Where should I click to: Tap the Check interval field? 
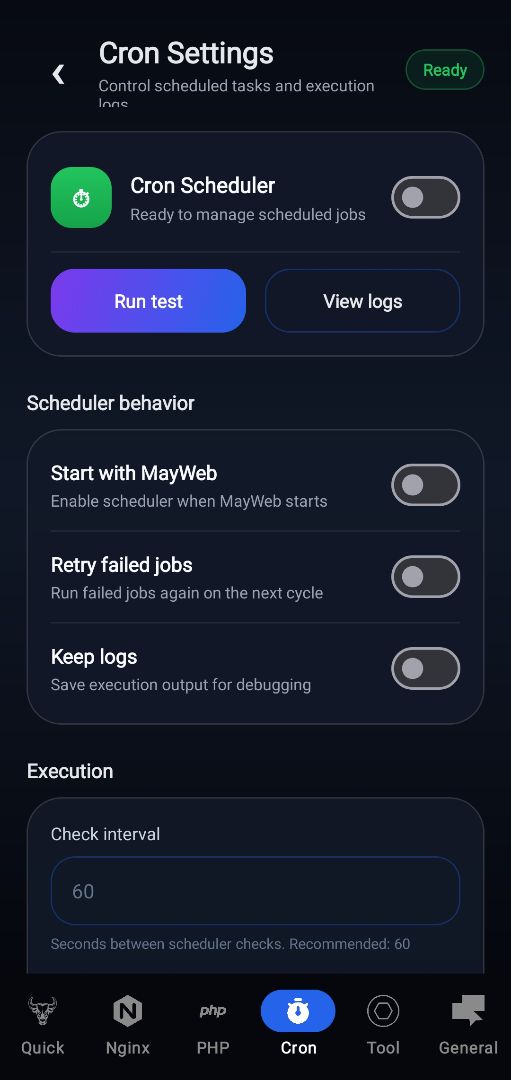(x=255, y=891)
